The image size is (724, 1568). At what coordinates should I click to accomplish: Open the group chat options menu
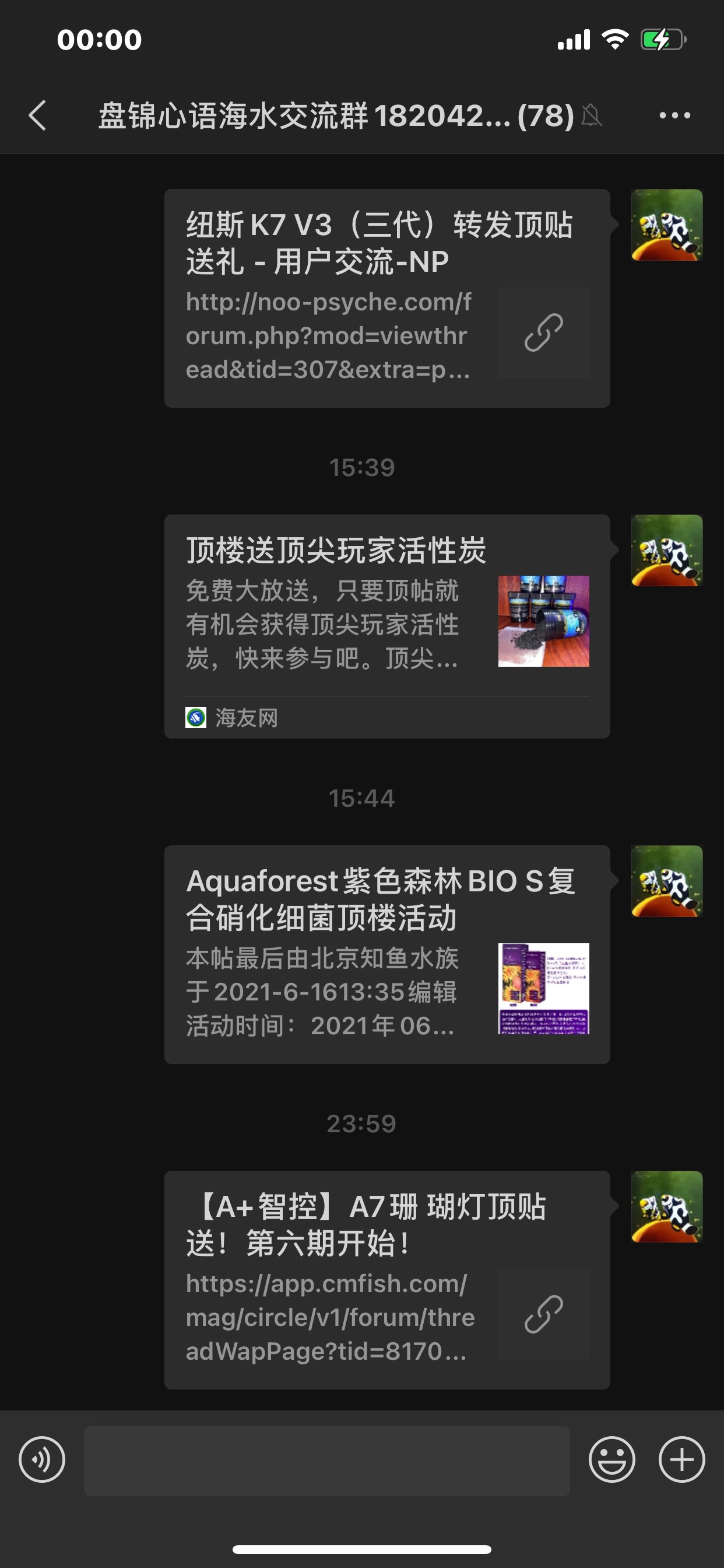coord(674,115)
